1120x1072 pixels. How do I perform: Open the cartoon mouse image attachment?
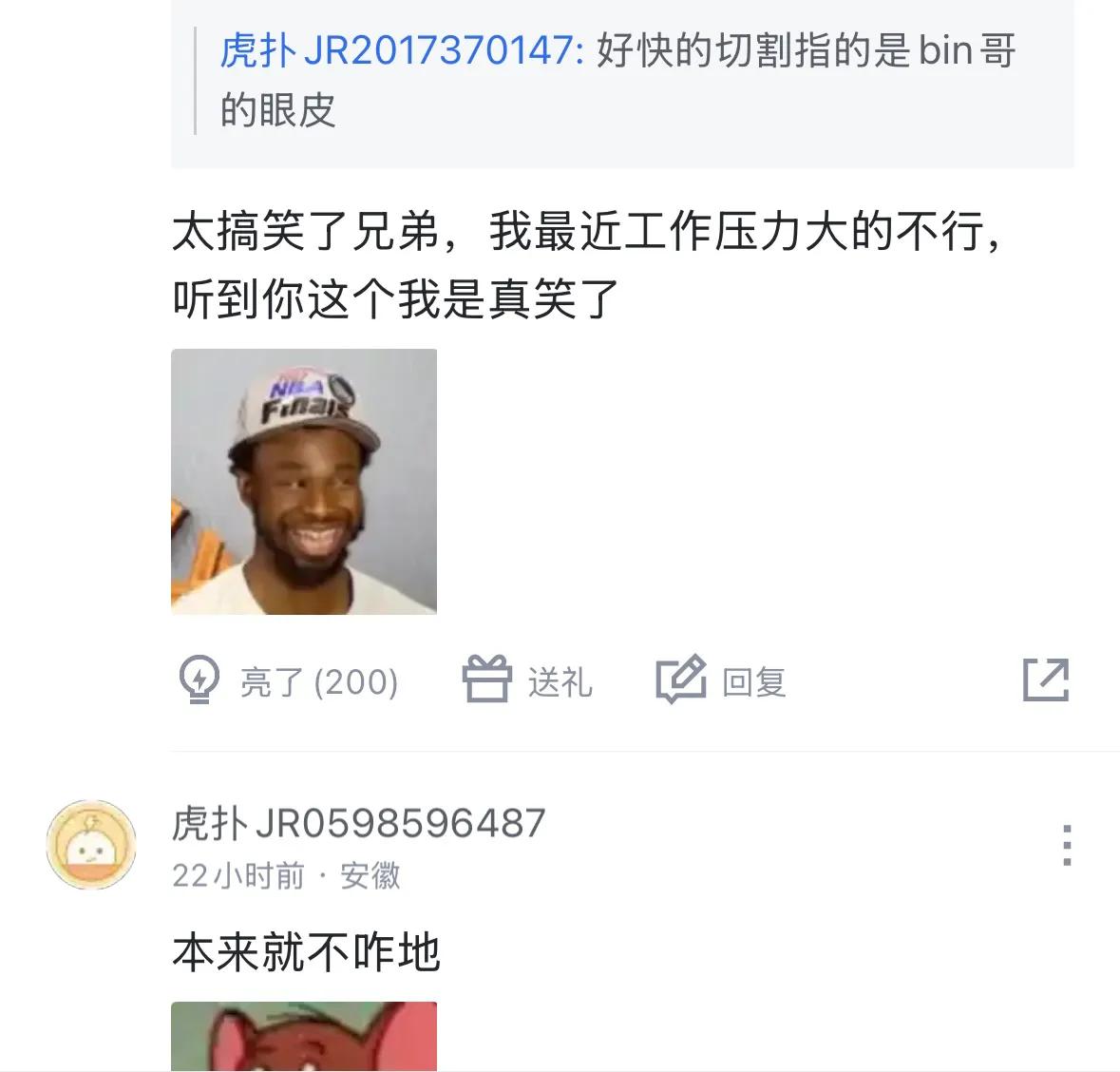(x=304, y=1036)
